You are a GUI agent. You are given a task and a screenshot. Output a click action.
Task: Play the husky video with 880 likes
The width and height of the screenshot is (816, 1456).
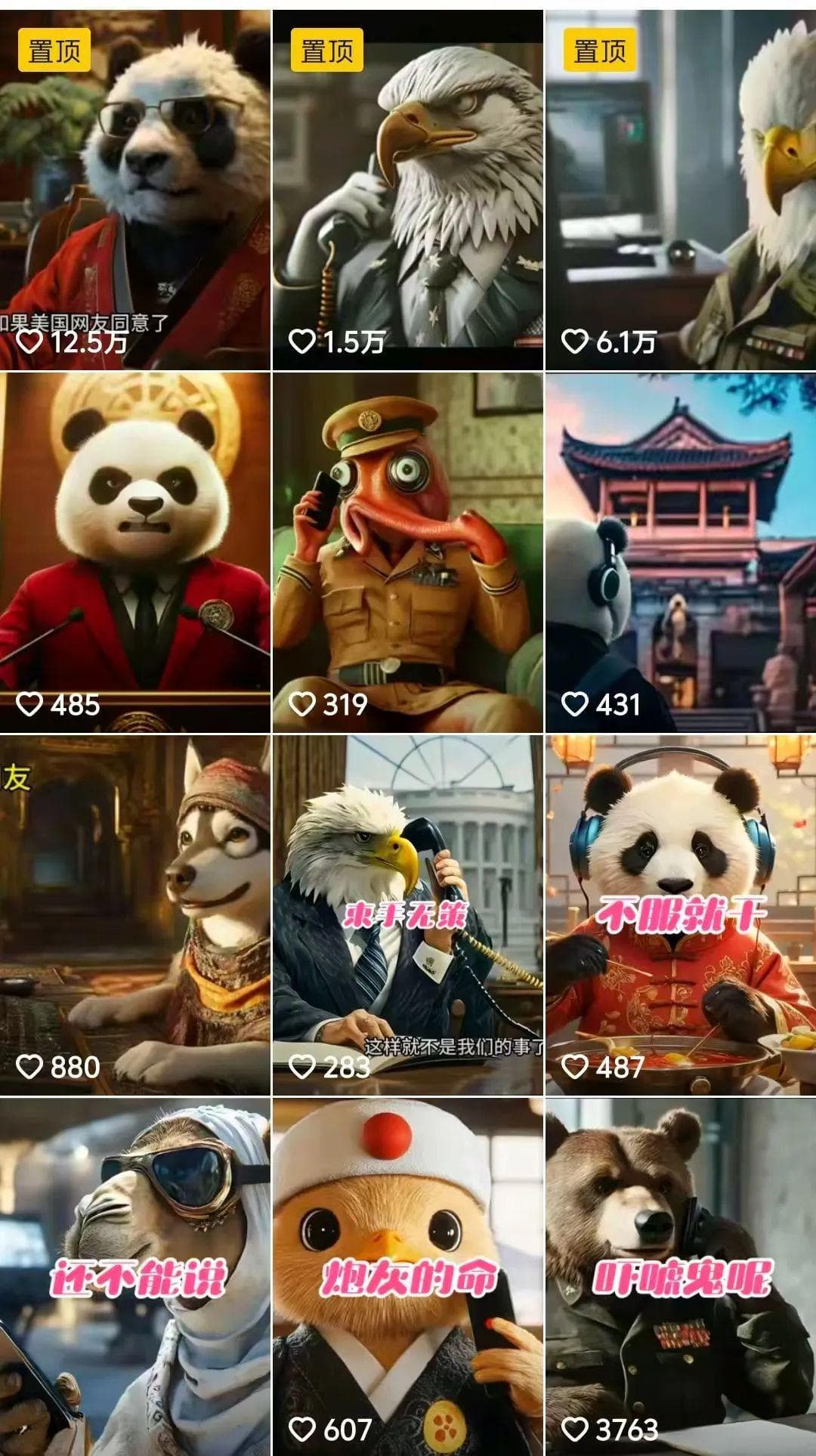[x=134, y=914]
